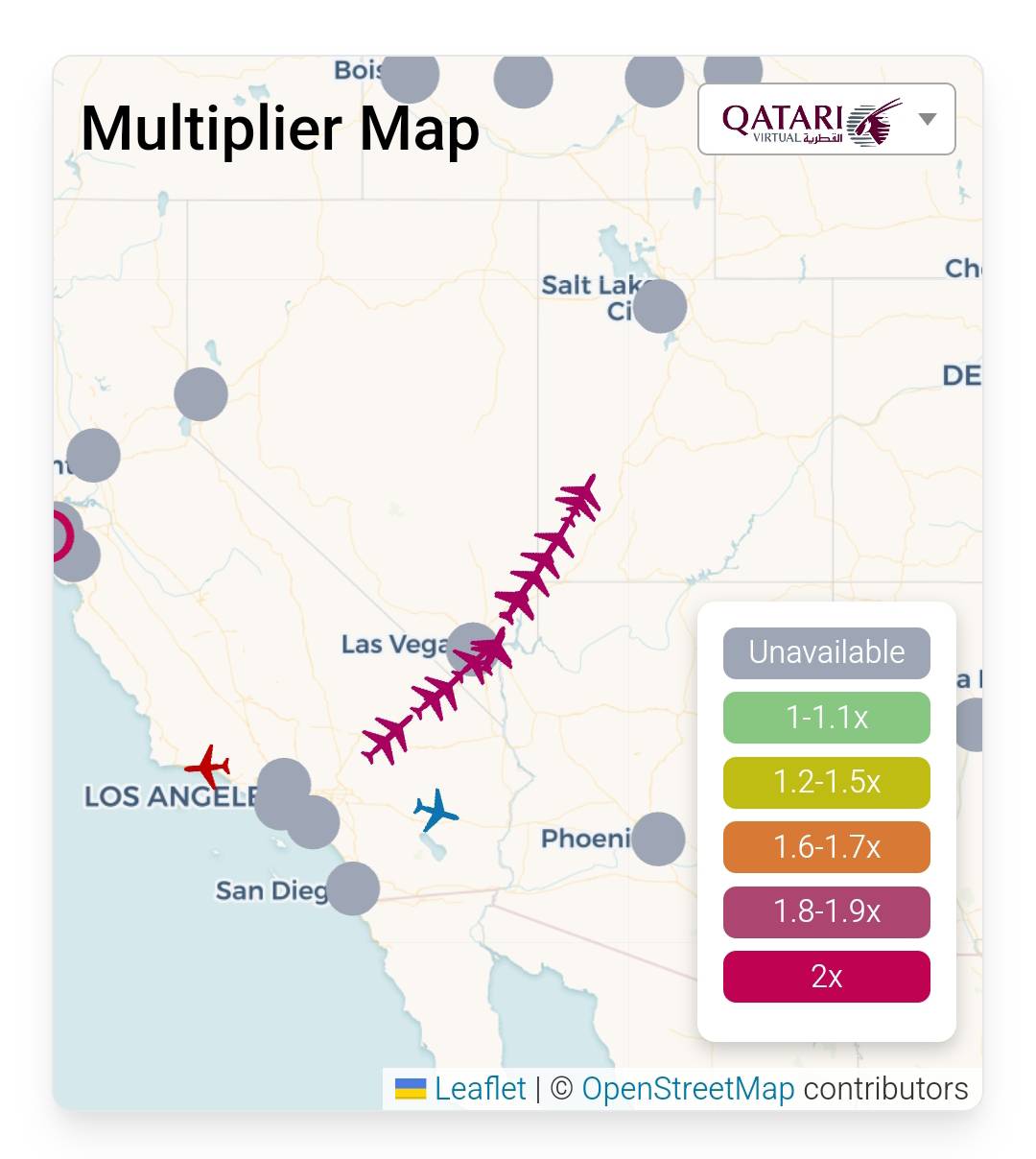Select the Phoenix airport marker

coord(658,839)
